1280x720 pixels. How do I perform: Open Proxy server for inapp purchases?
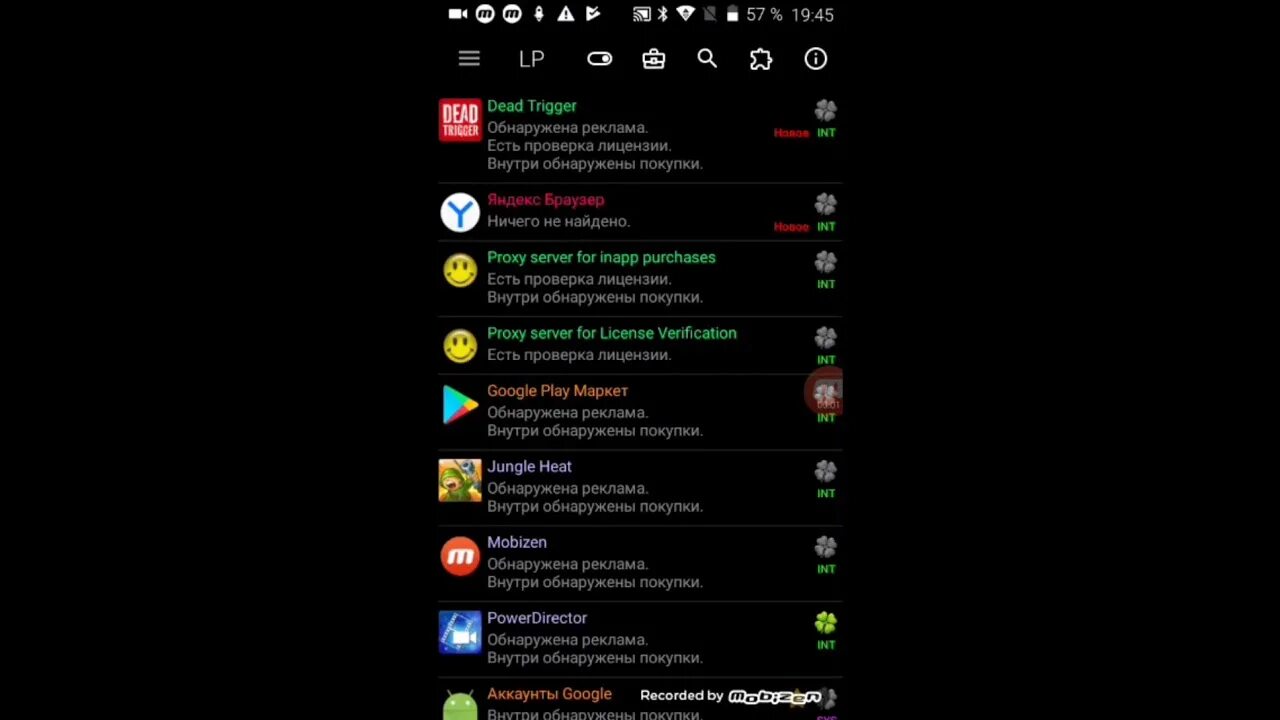tap(620, 277)
